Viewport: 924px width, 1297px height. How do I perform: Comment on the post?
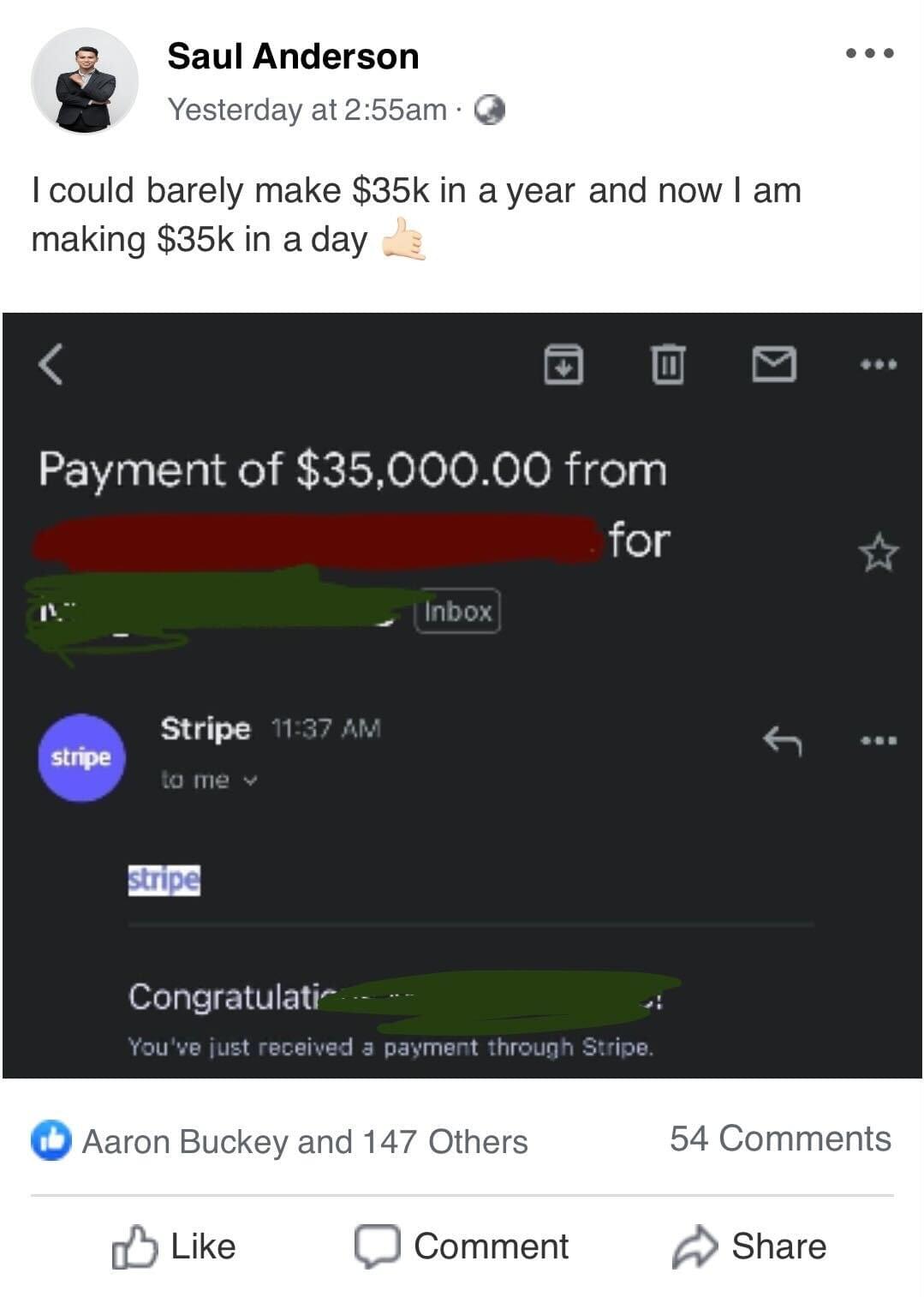click(462, 1246)
